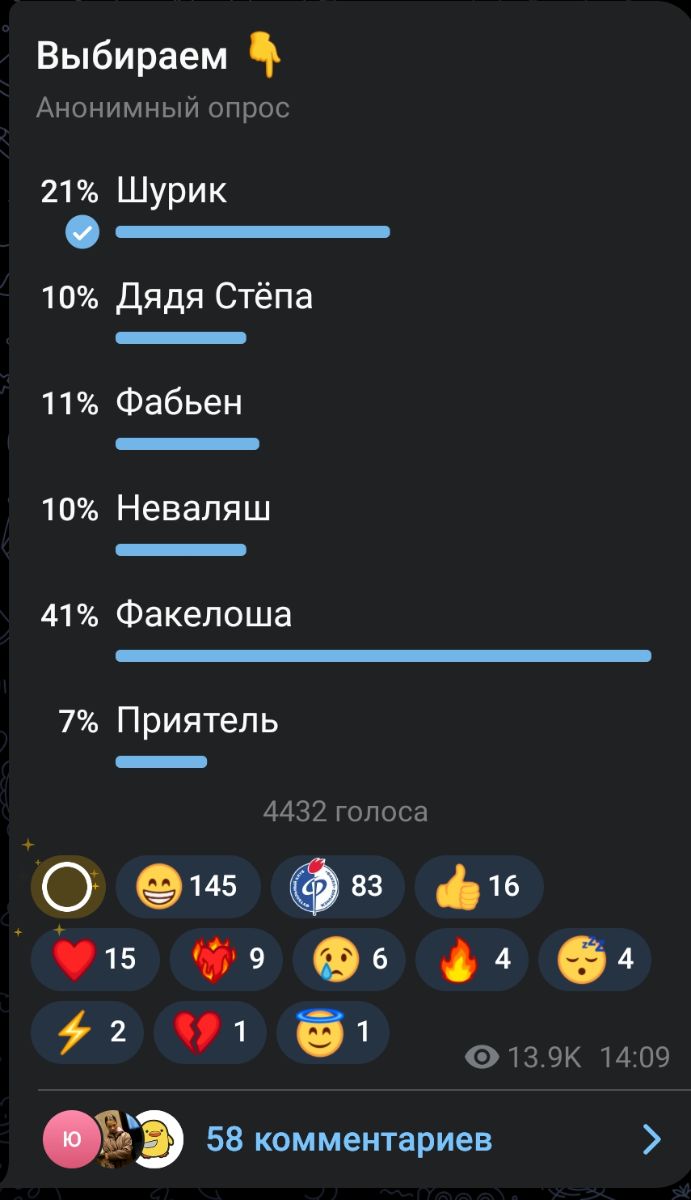Viewport: 691px width, 1200px height.
Task: Open the 58 комментариев thread
Action: coord(348,1139)
